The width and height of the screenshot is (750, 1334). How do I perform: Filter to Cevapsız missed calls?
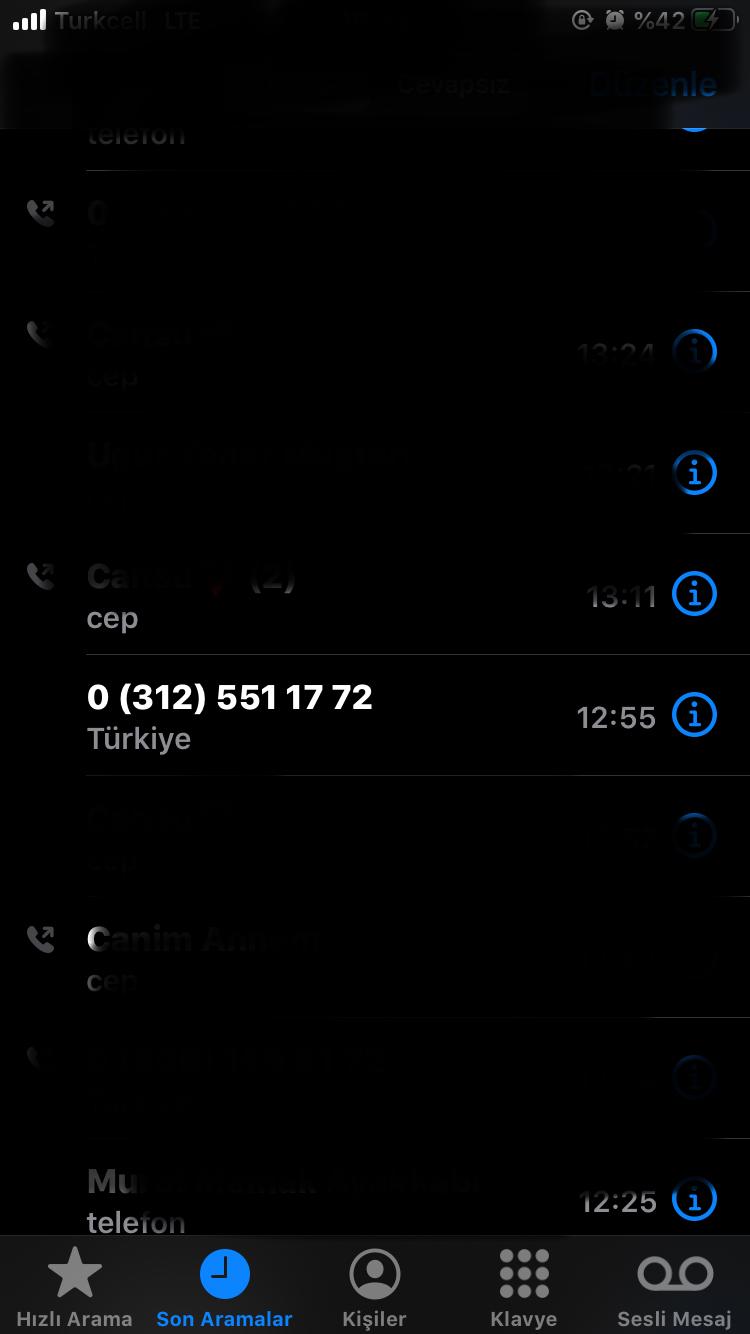(454, 84)
